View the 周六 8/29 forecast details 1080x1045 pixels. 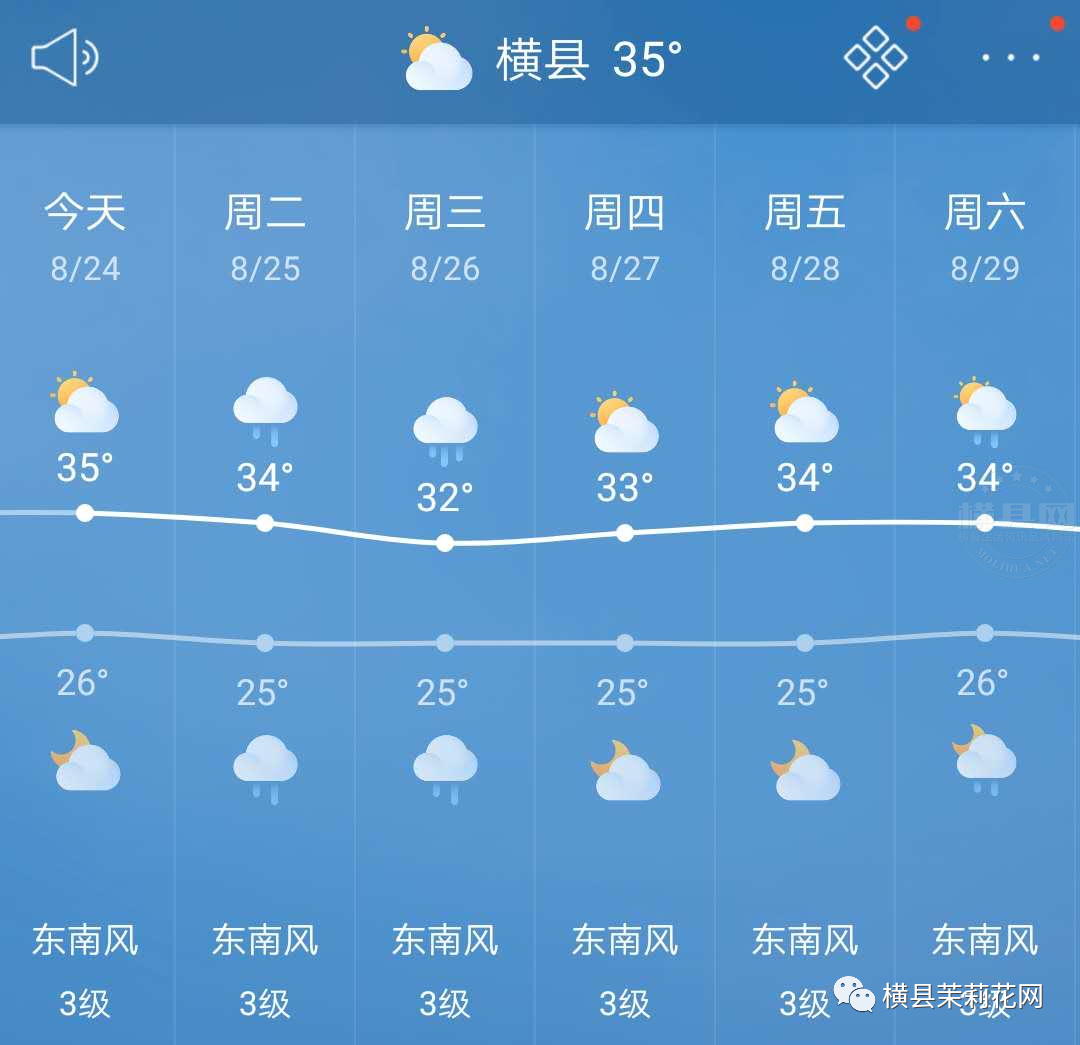click(985, 238)
